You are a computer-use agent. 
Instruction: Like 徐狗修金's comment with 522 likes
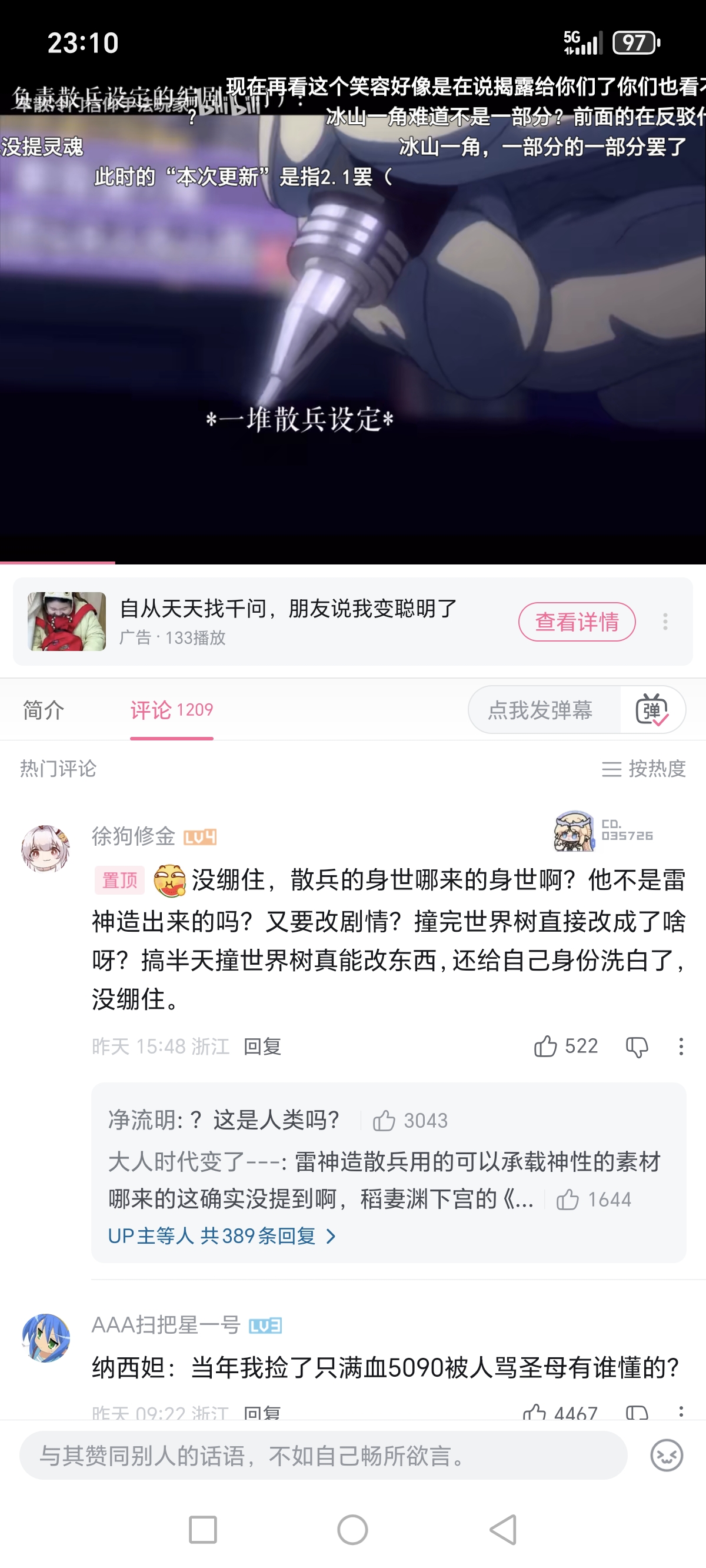coord(545,1047)
